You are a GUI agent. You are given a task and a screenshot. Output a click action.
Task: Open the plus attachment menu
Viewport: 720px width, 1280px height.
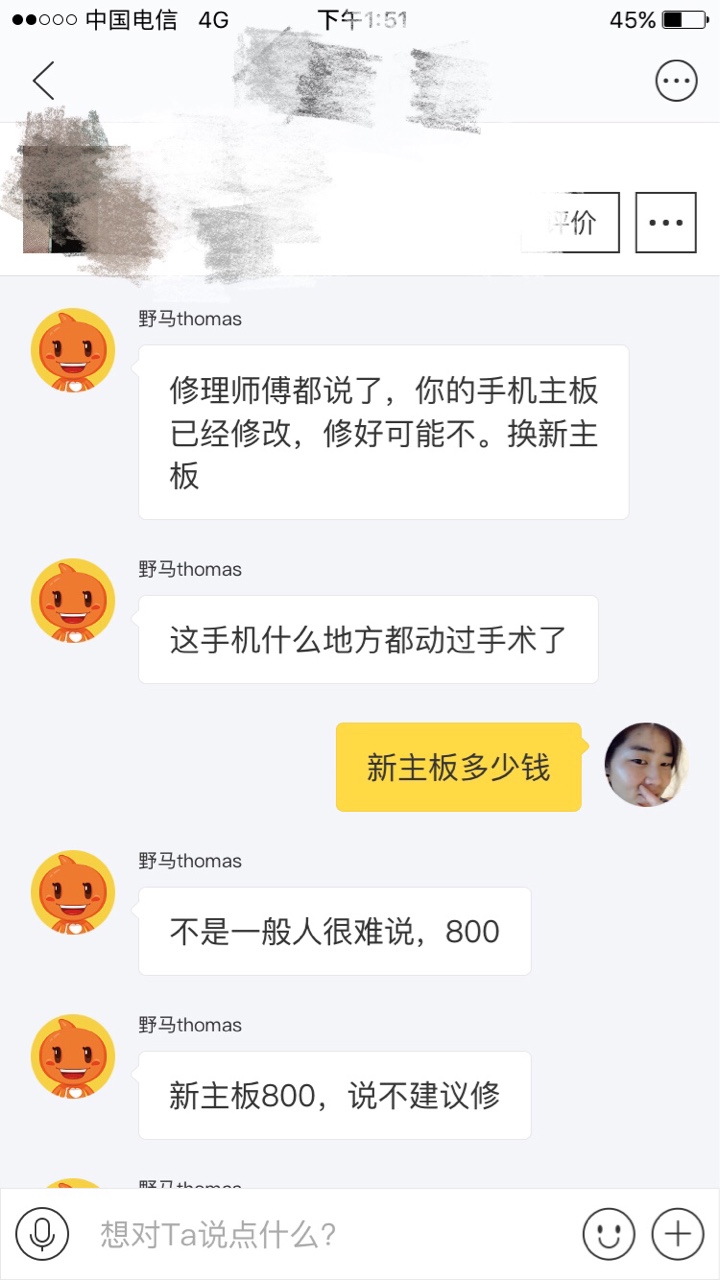678,1233
